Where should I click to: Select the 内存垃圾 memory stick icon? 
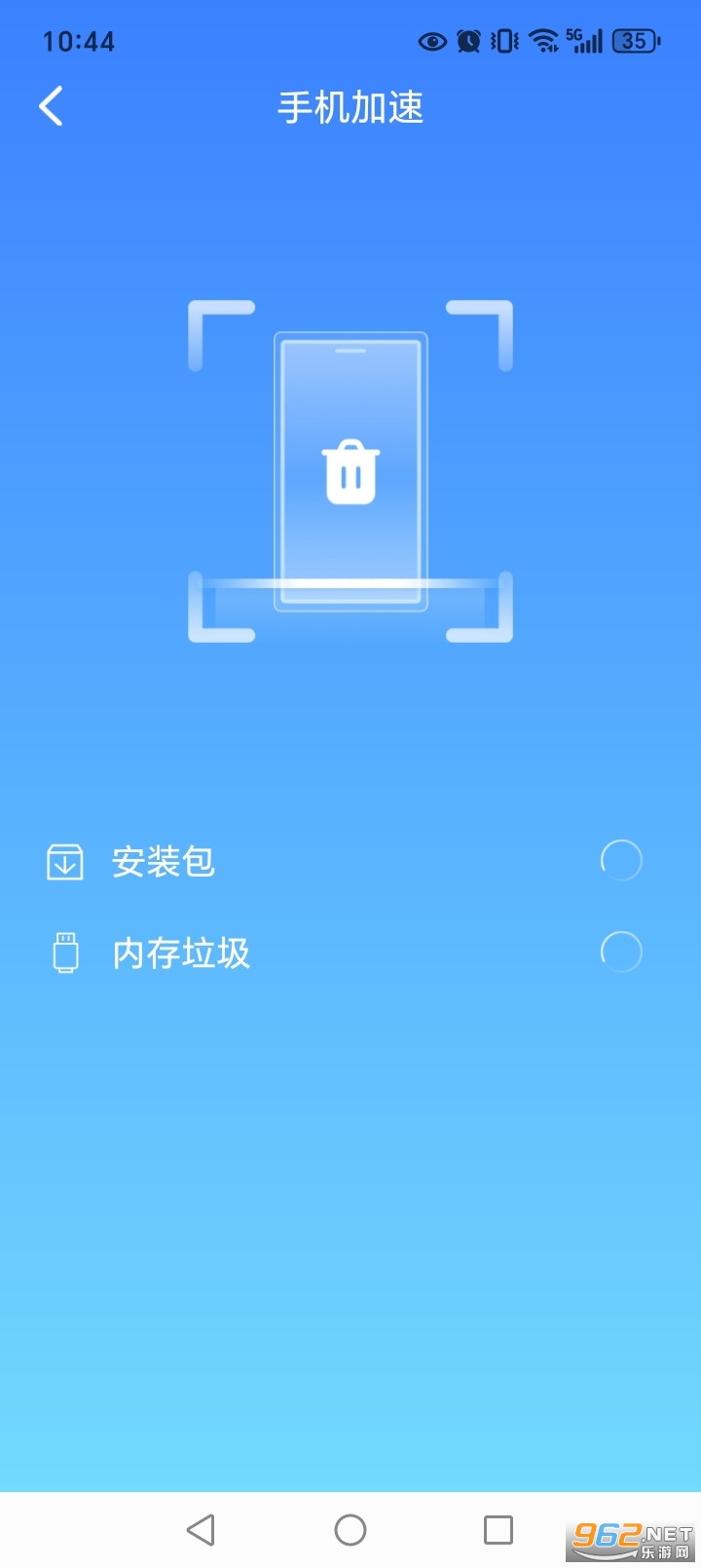pyautogui.click(x=64, y=952)
